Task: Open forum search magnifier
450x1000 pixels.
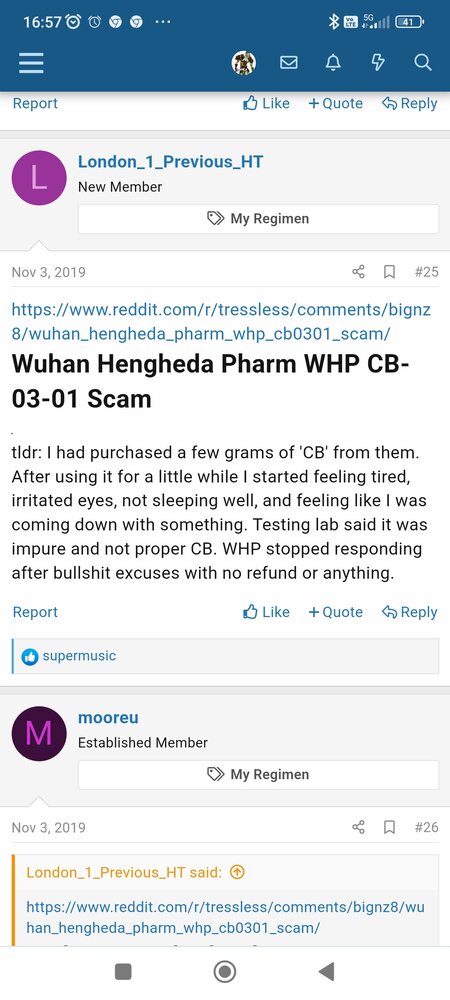Action: click(423, 62)
